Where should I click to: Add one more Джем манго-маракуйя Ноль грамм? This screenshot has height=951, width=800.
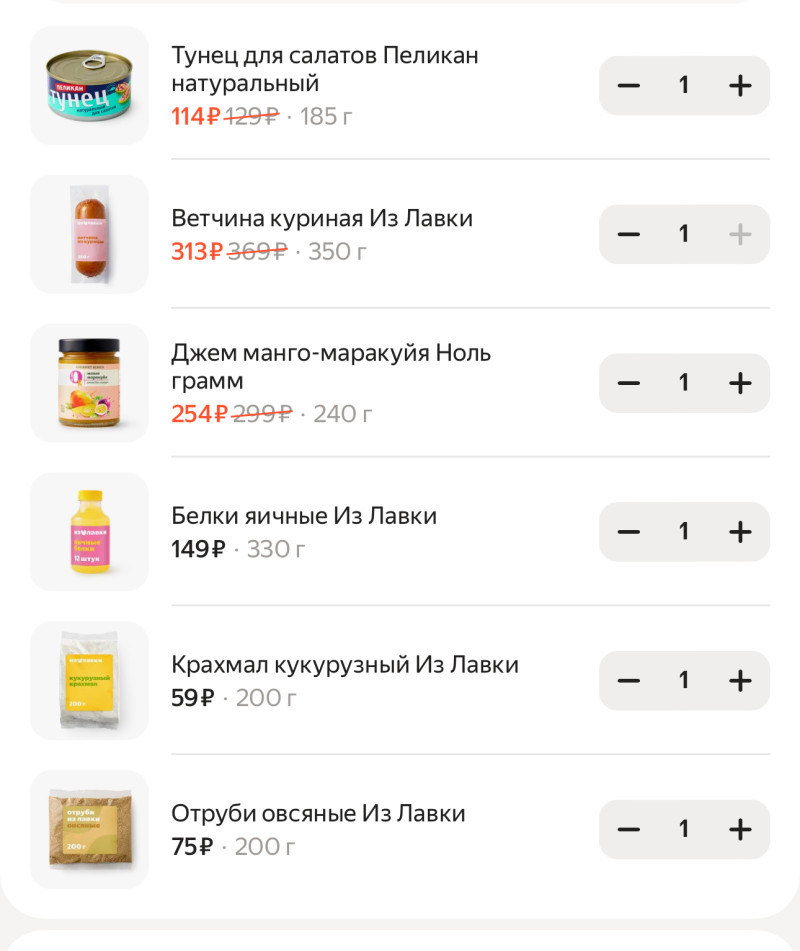pyautogui.click(x=740, y=383)
